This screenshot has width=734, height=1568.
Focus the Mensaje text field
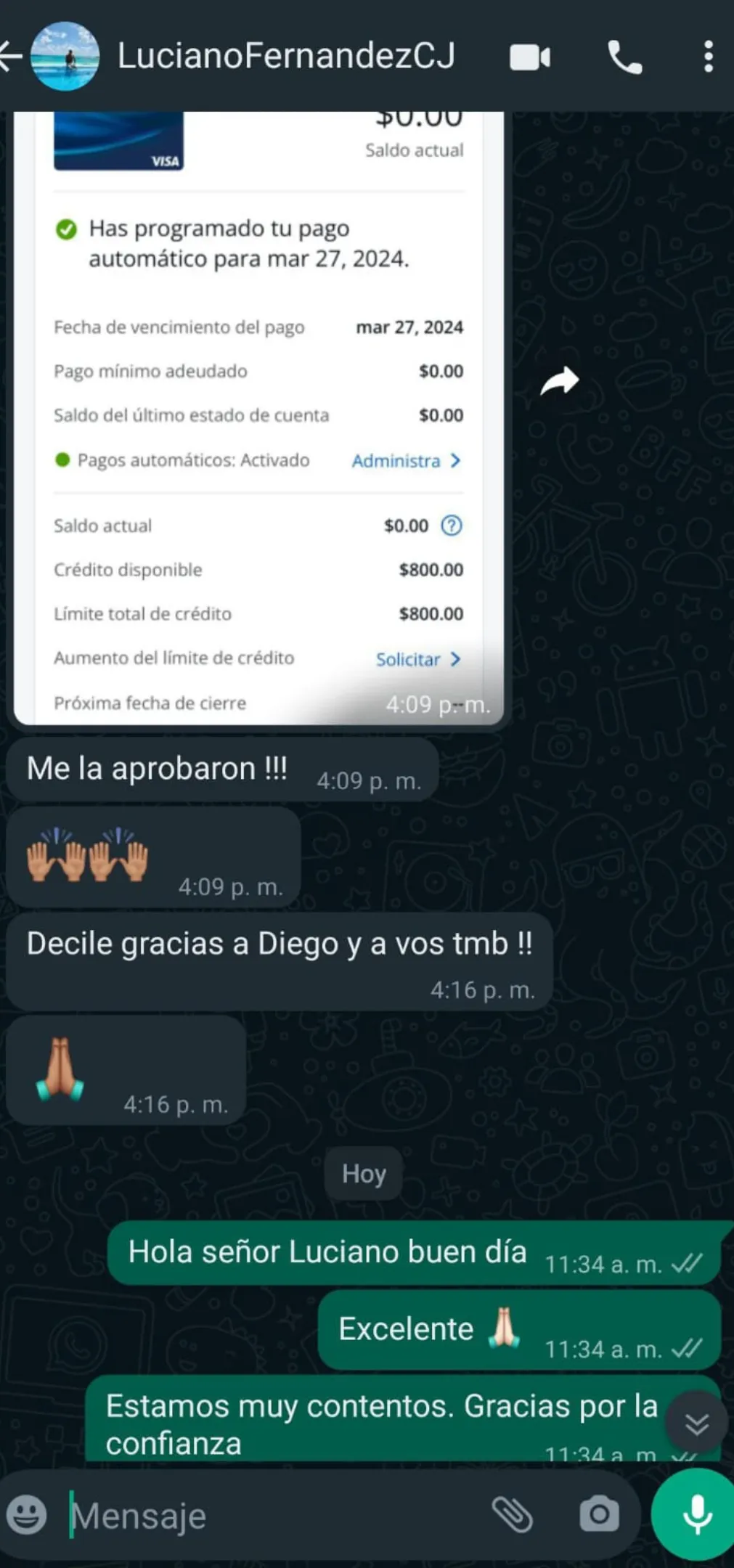point(269,1515)
